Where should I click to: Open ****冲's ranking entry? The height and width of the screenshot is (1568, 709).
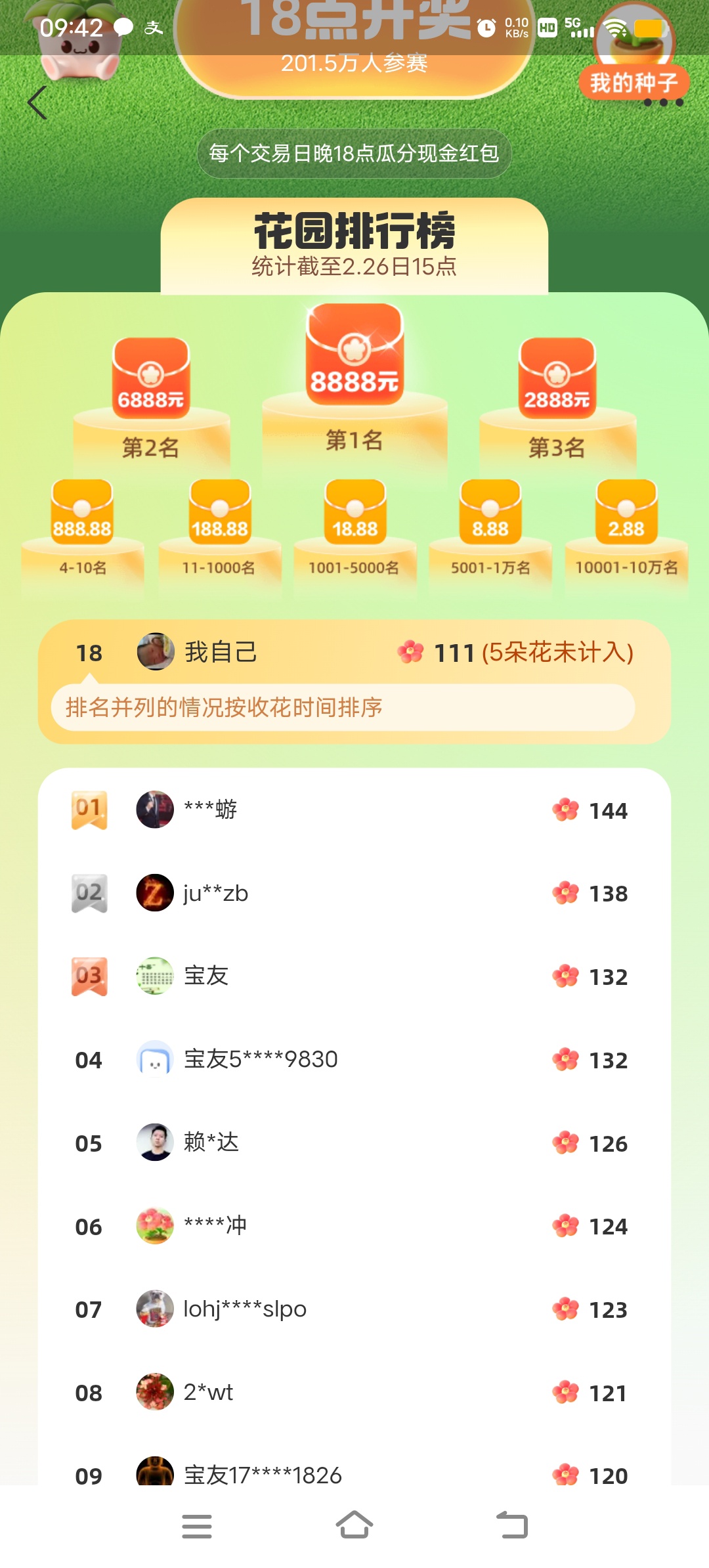tap(353, 1226)
